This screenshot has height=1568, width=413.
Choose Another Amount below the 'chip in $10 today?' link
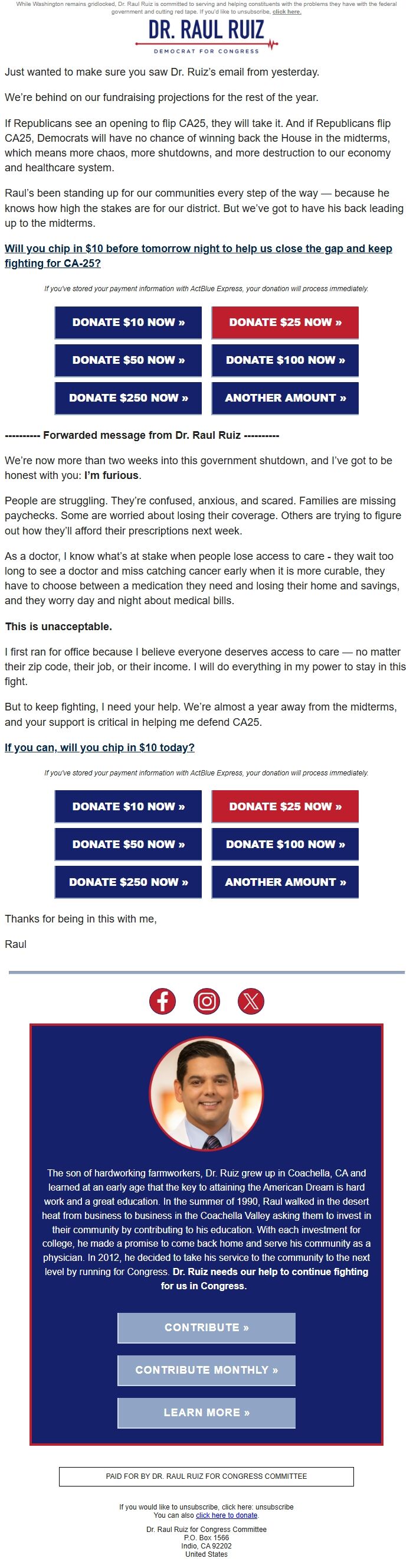[x=284, y=882]
